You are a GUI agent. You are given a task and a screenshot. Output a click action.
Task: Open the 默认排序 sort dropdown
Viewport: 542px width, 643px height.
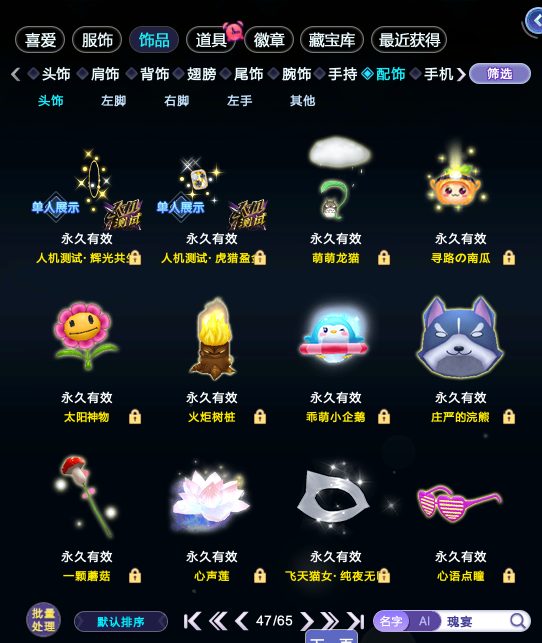pos(121,622)
